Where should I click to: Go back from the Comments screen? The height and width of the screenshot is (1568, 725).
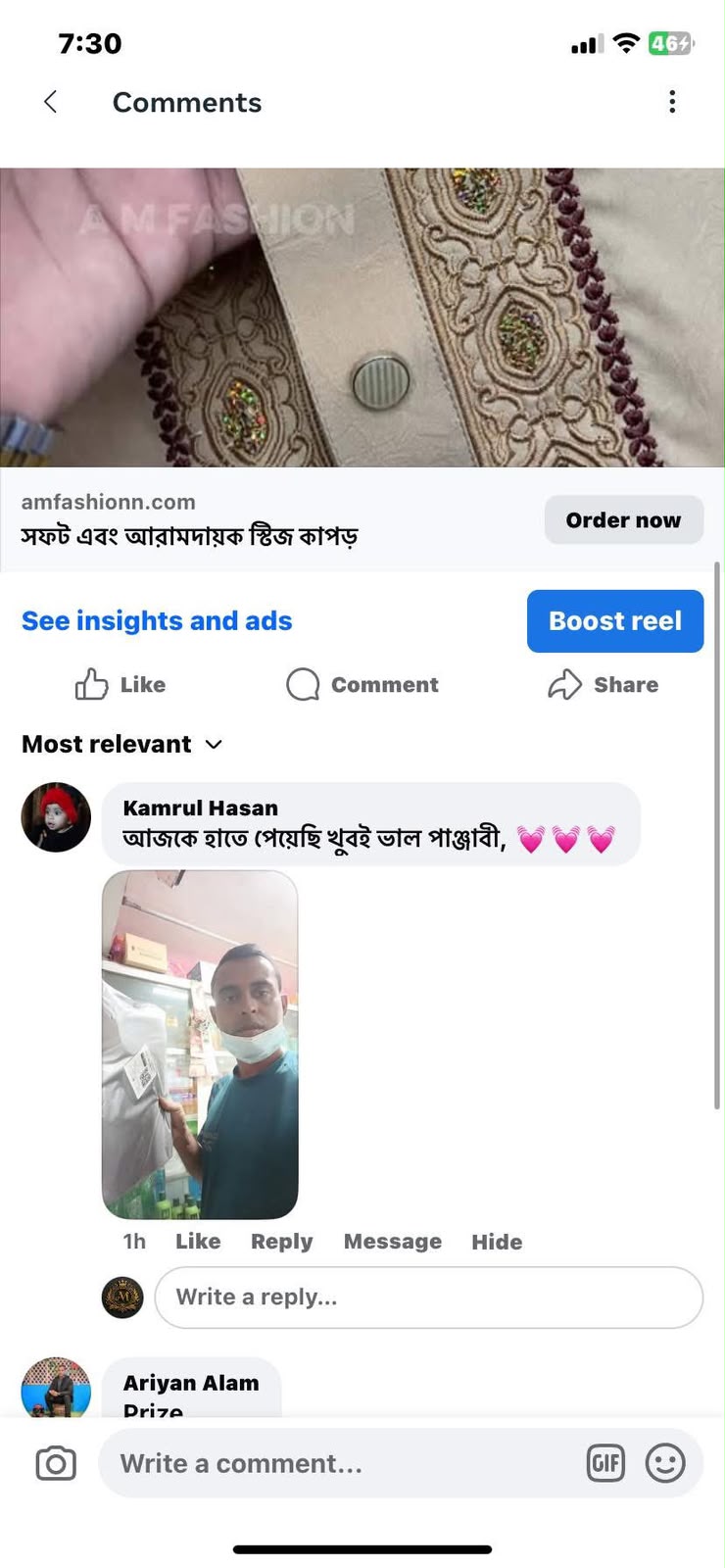50,102
